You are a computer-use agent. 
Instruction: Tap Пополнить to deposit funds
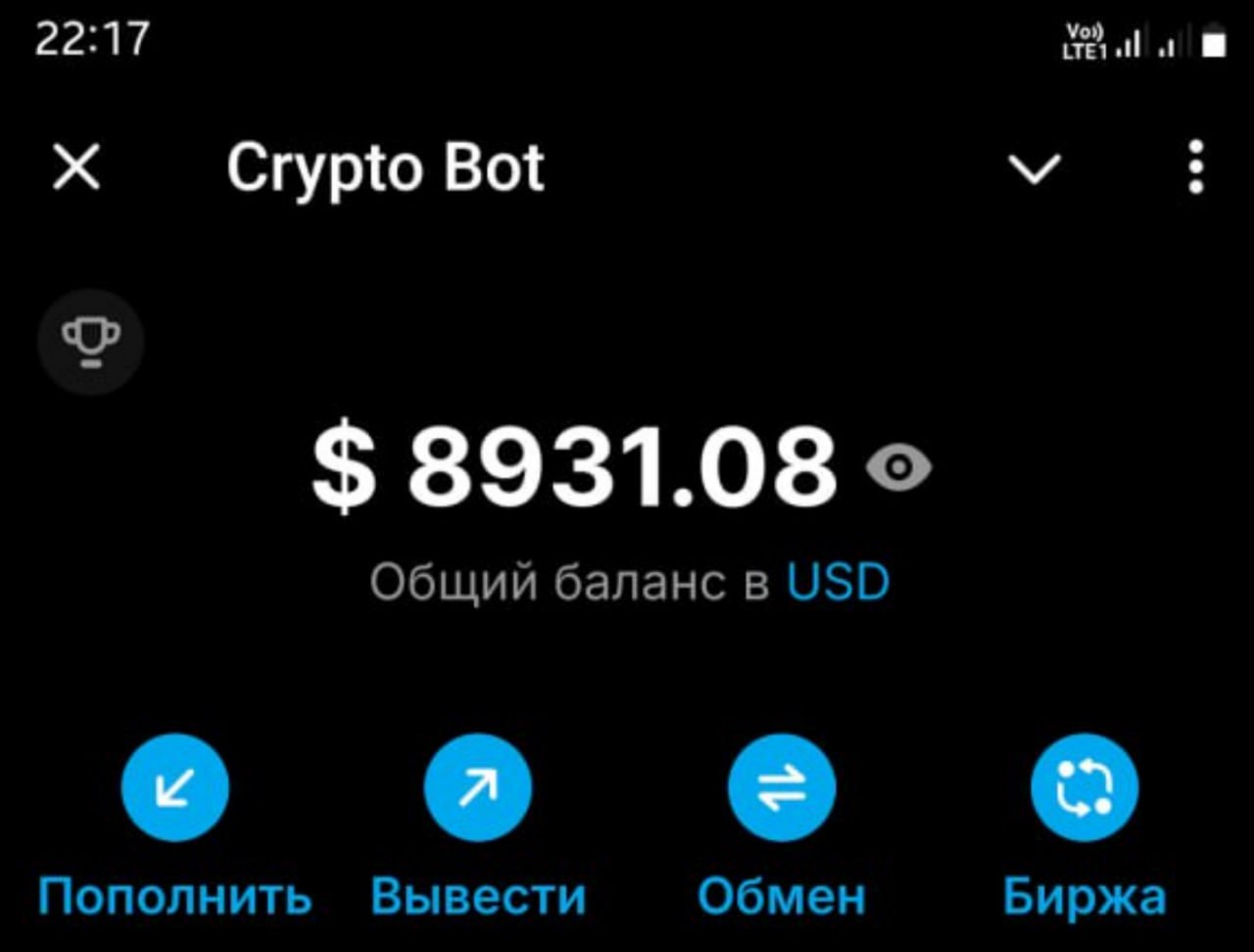pyautogui.click(x=174, y=788)
